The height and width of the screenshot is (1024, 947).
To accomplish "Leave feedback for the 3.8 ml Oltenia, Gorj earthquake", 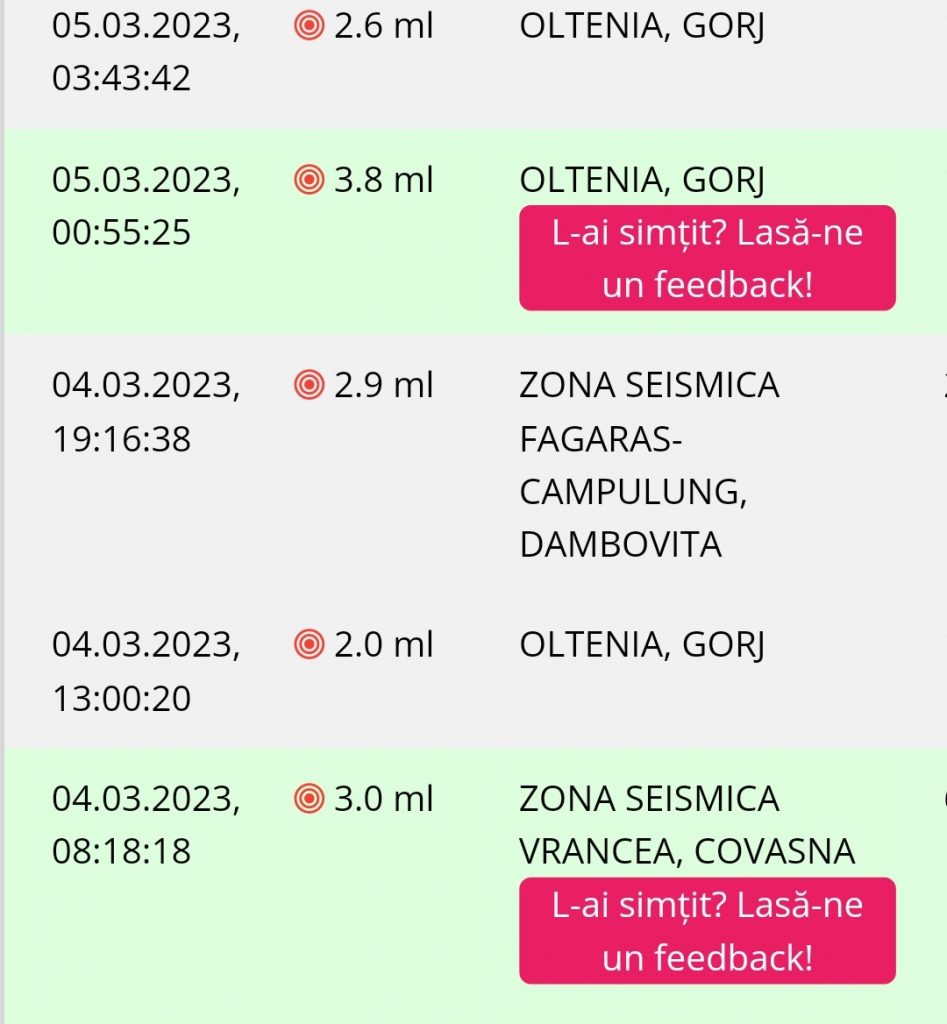I will coord(707,258).
